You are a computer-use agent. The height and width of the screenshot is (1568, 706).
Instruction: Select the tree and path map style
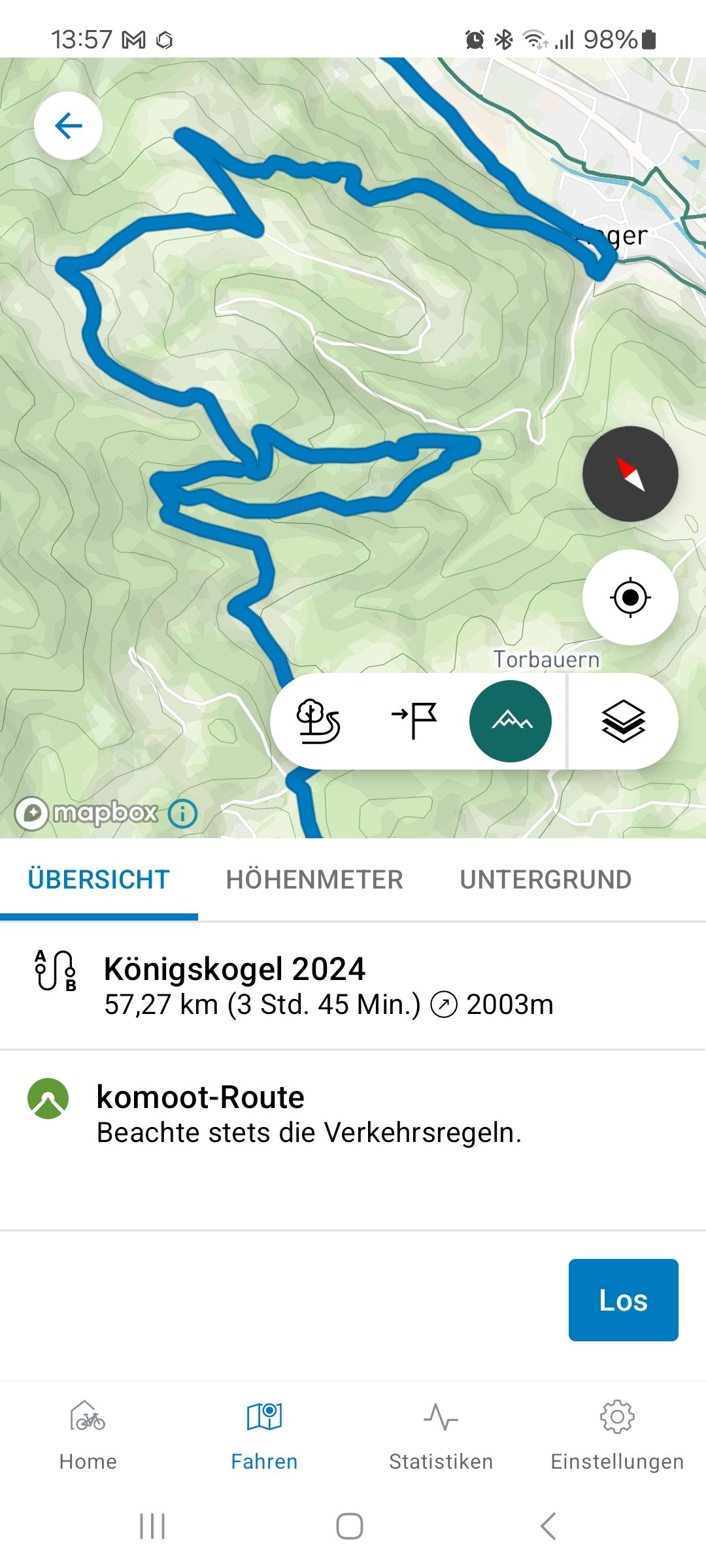click(318, 721)
